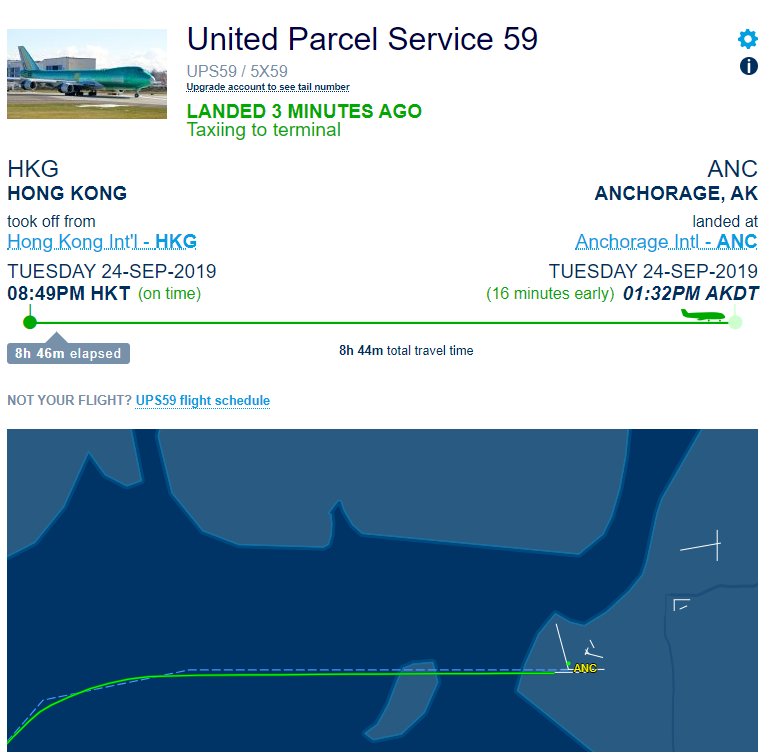Open Anchorage Intl - ANC airport link

tap(666, 241)
